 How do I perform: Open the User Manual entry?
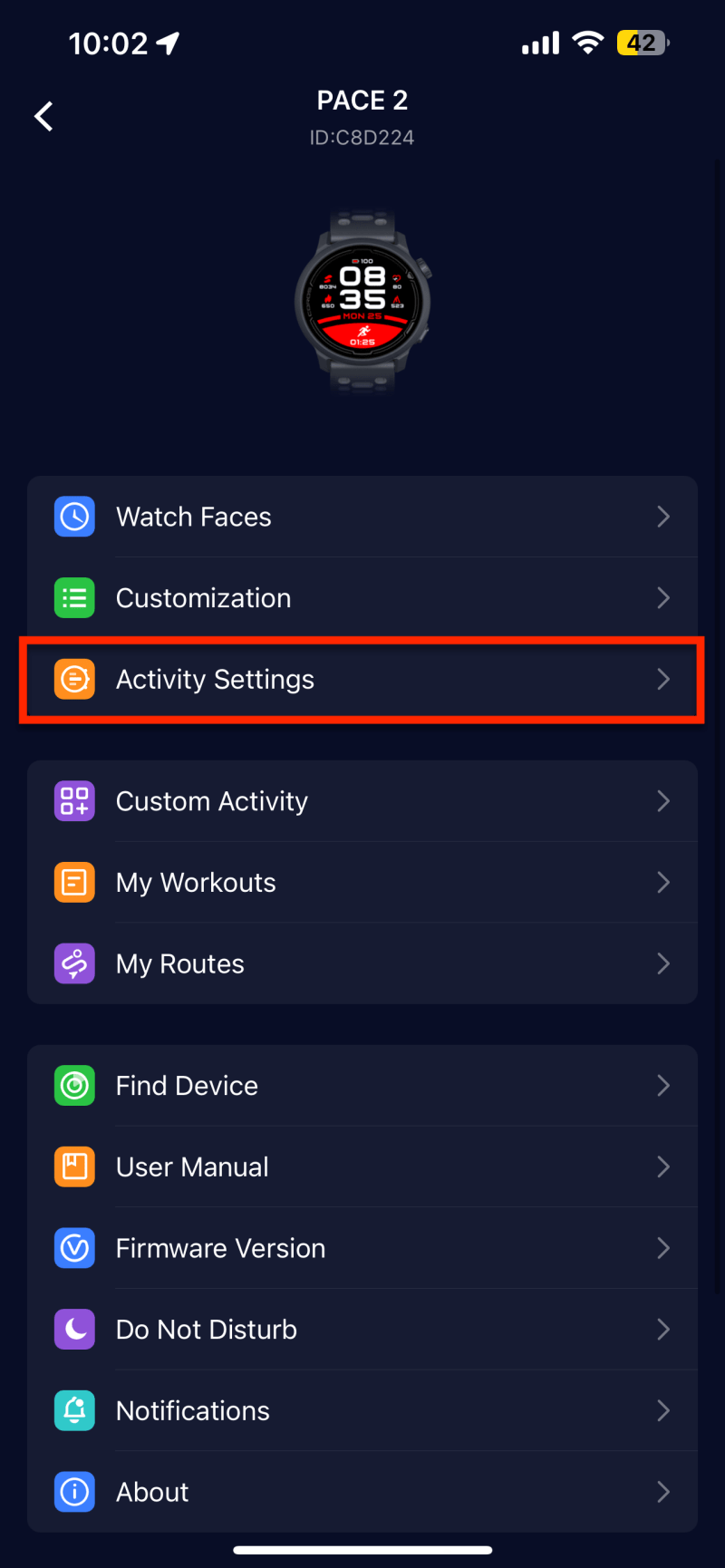pyautogui.click(x=362, y=1166)
